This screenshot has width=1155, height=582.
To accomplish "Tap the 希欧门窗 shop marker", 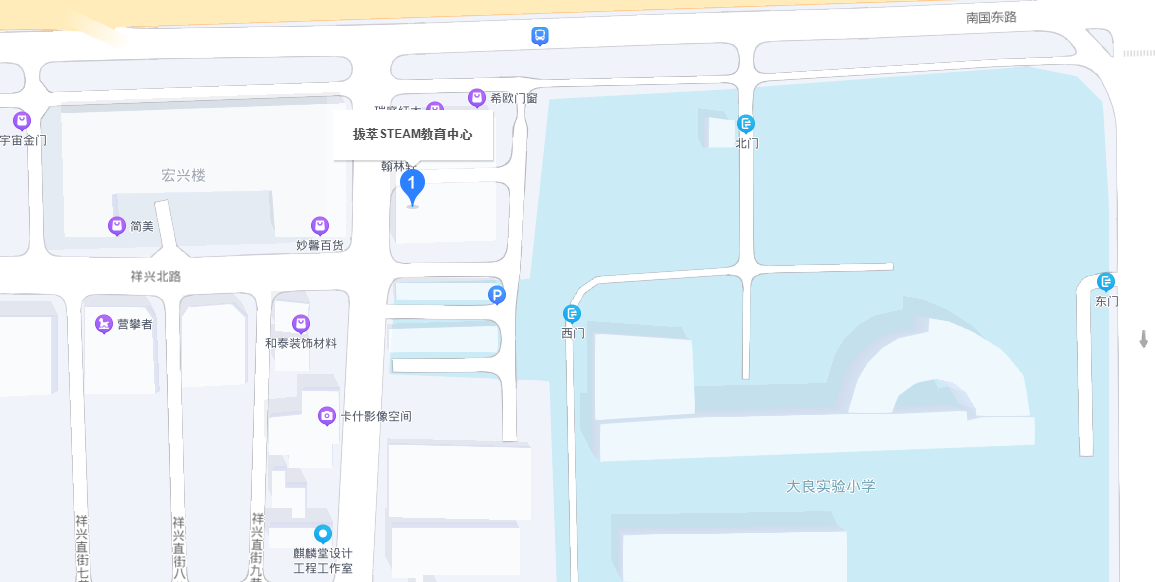I will pos(477,98).
